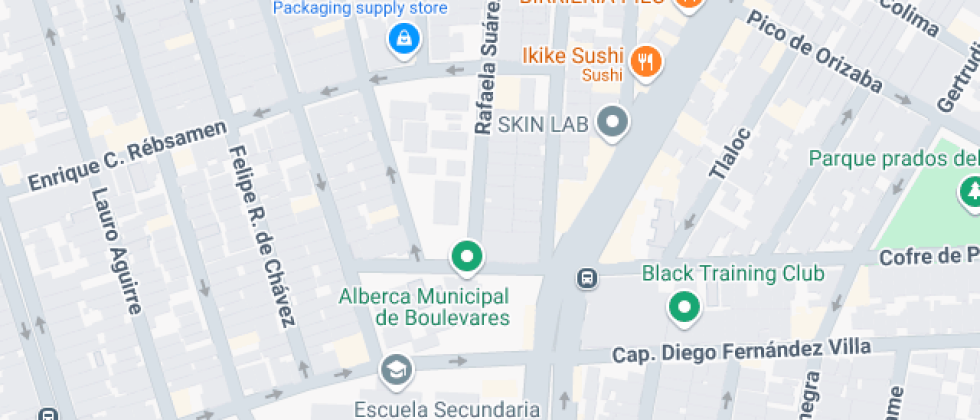980x420 pixels.
Task: Tap the bus stop icon near Black Training Club
Action: point(587,278)
